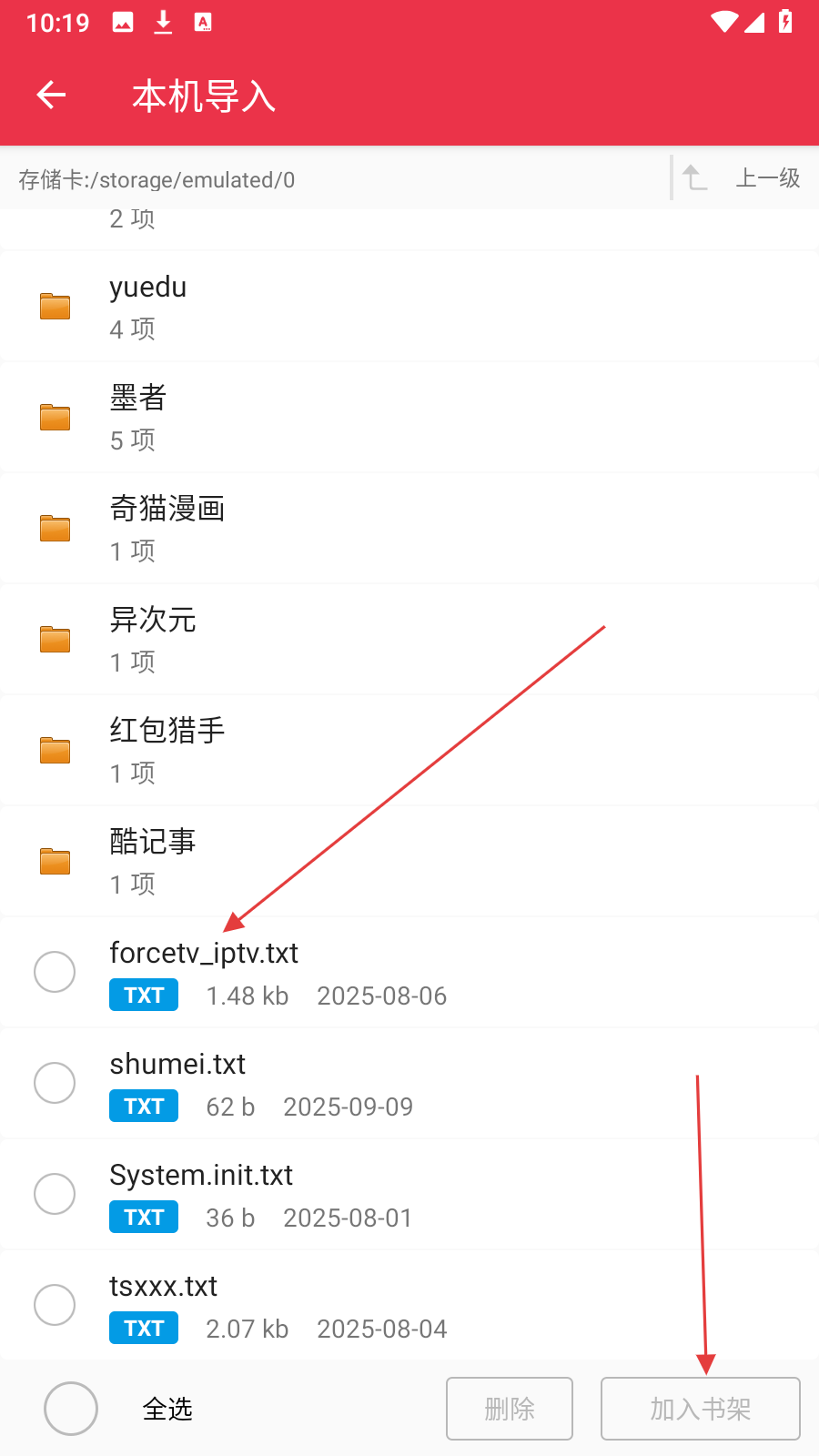Tap the 删除 delete button
The width and height of the screenshot is (819, 1456).
[x=510, y=1409]
